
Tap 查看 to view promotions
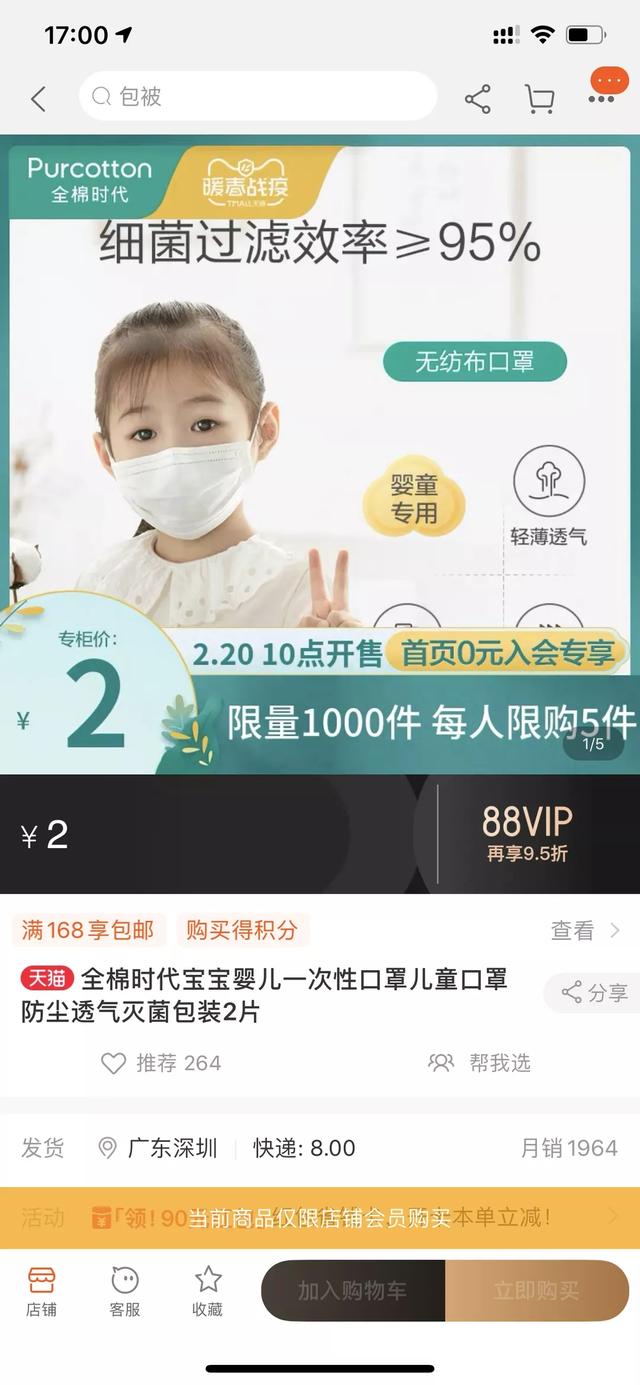pos(586,930)
